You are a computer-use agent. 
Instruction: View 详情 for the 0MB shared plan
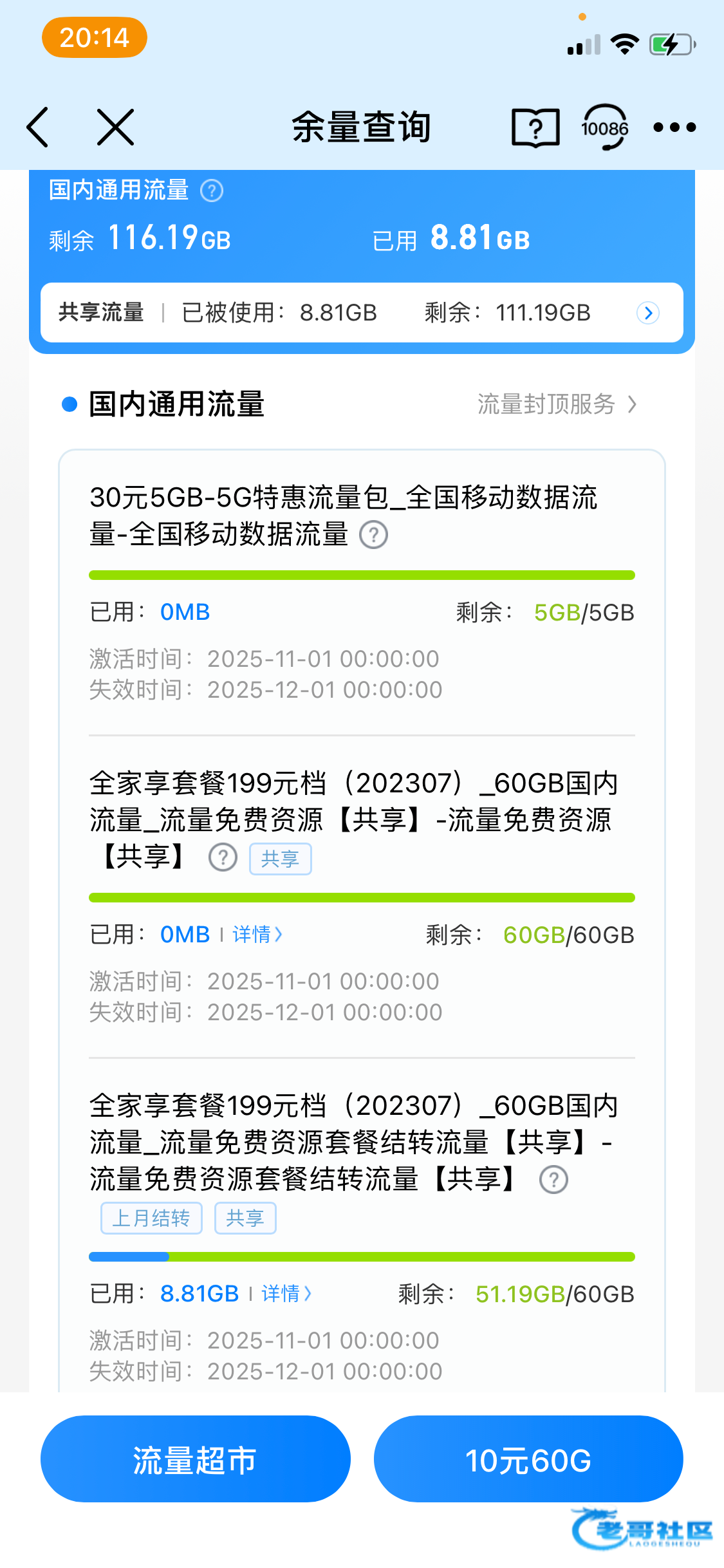pos(257,935)
